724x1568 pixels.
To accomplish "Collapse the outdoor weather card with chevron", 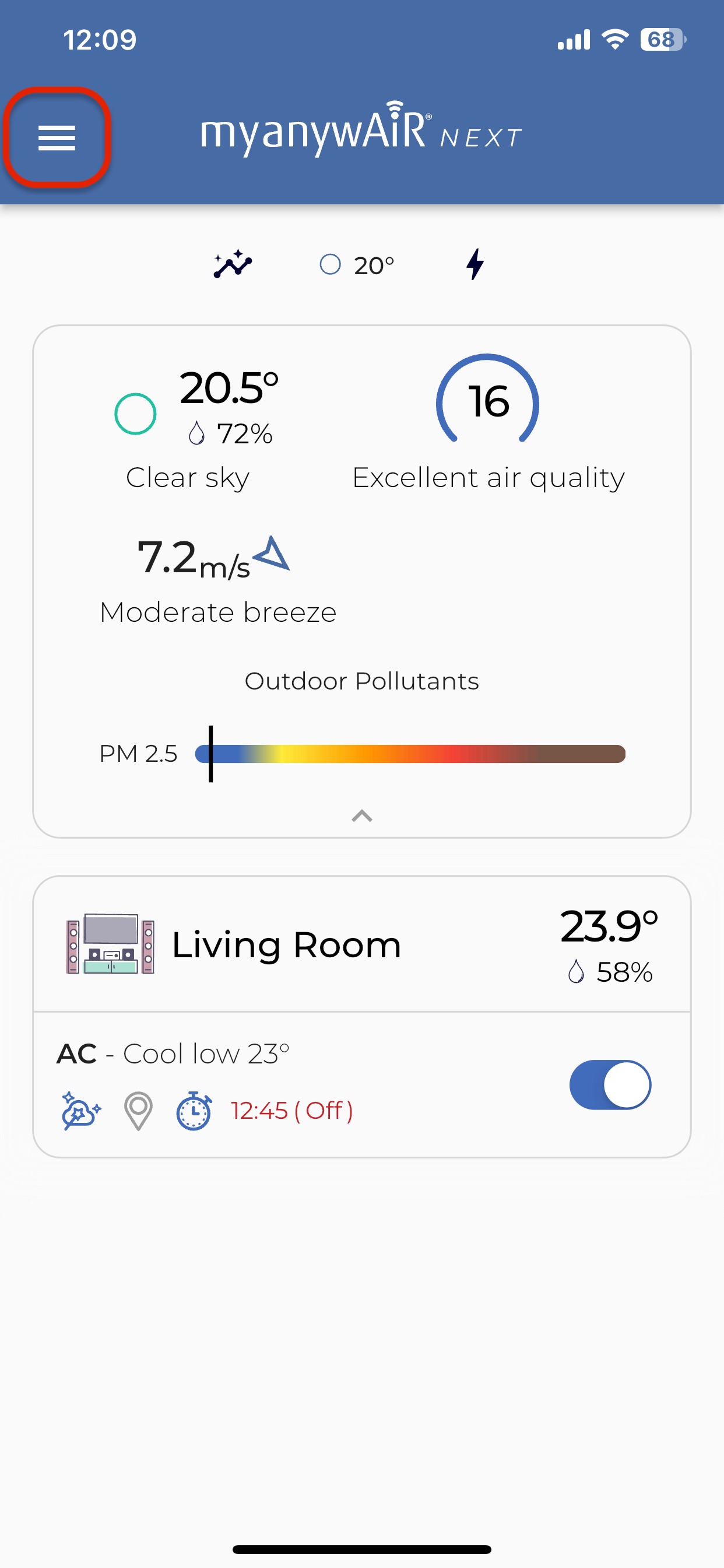I will pos(362,816).
